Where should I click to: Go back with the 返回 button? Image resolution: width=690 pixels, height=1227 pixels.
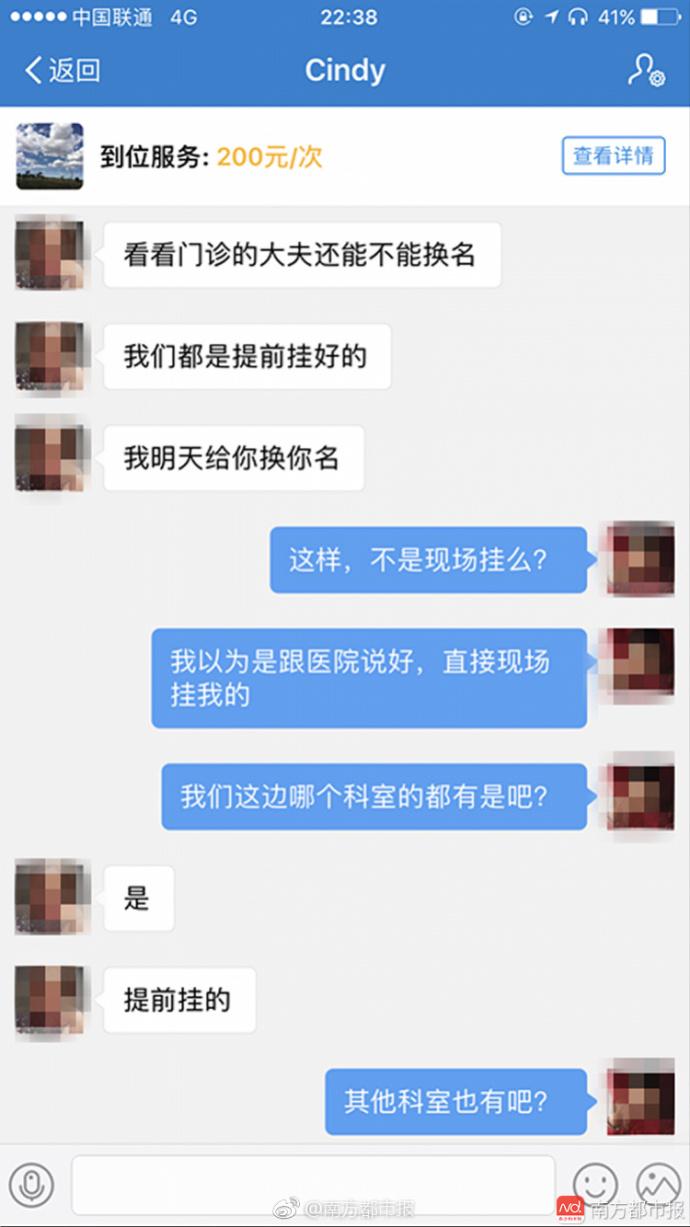click(62, 70)
